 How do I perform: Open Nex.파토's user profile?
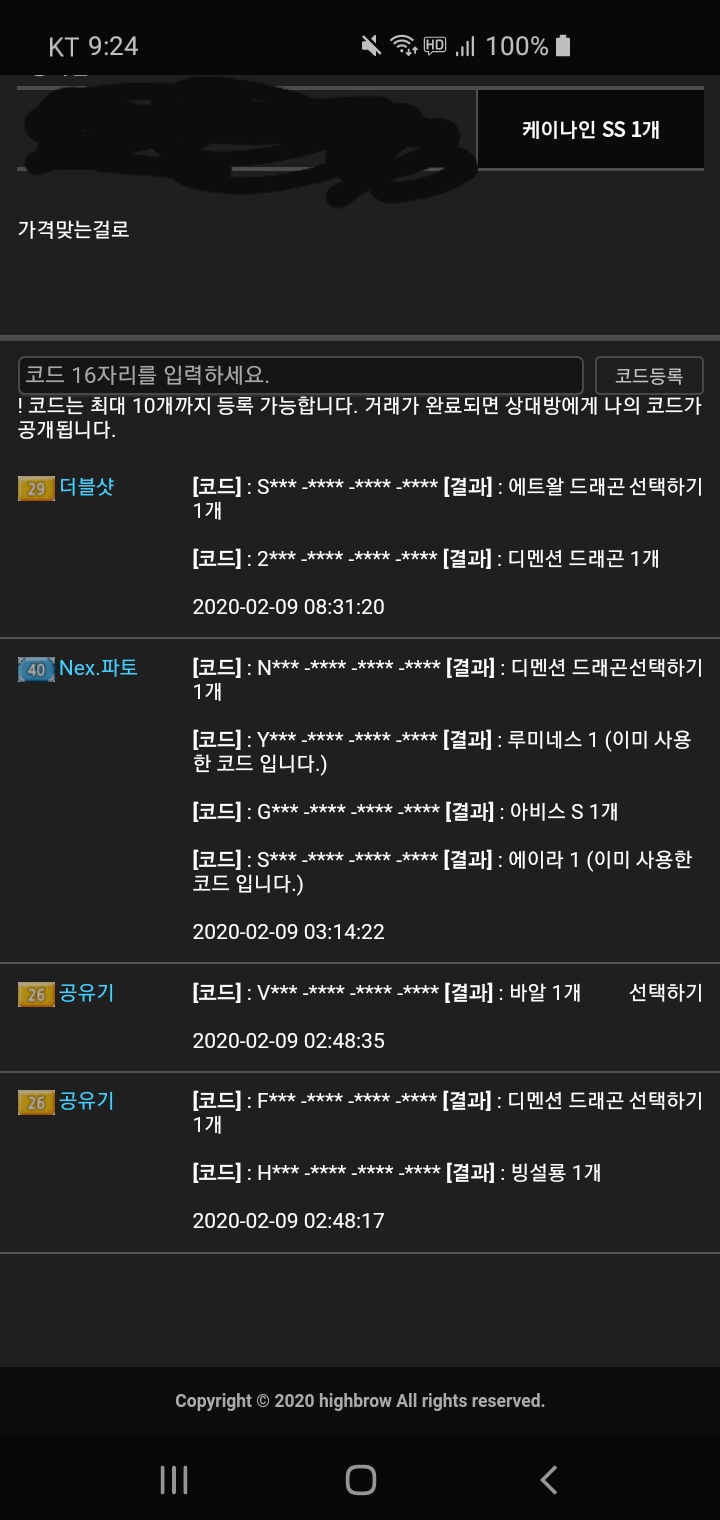98,667
